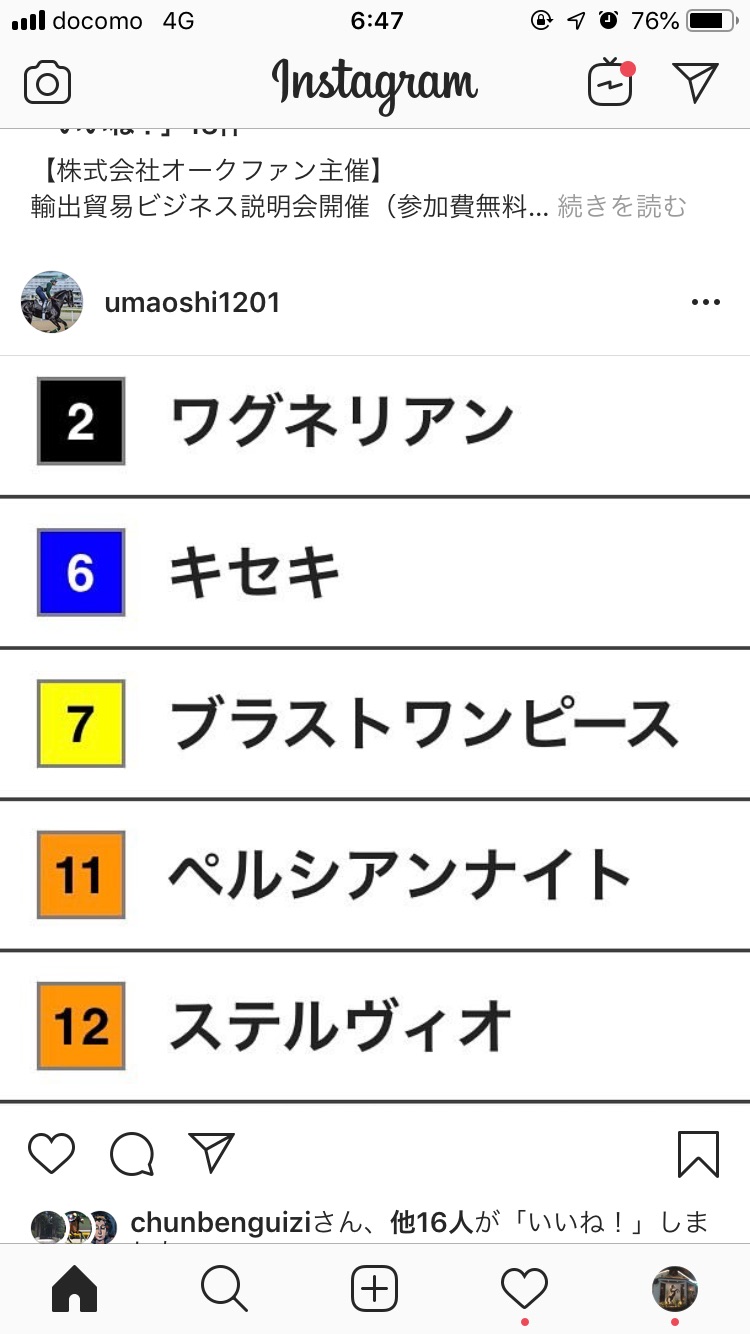Comment on umaoshi1201's post
The width and height of the screenshot is (750, 1334).
(x=132, y=1154)
